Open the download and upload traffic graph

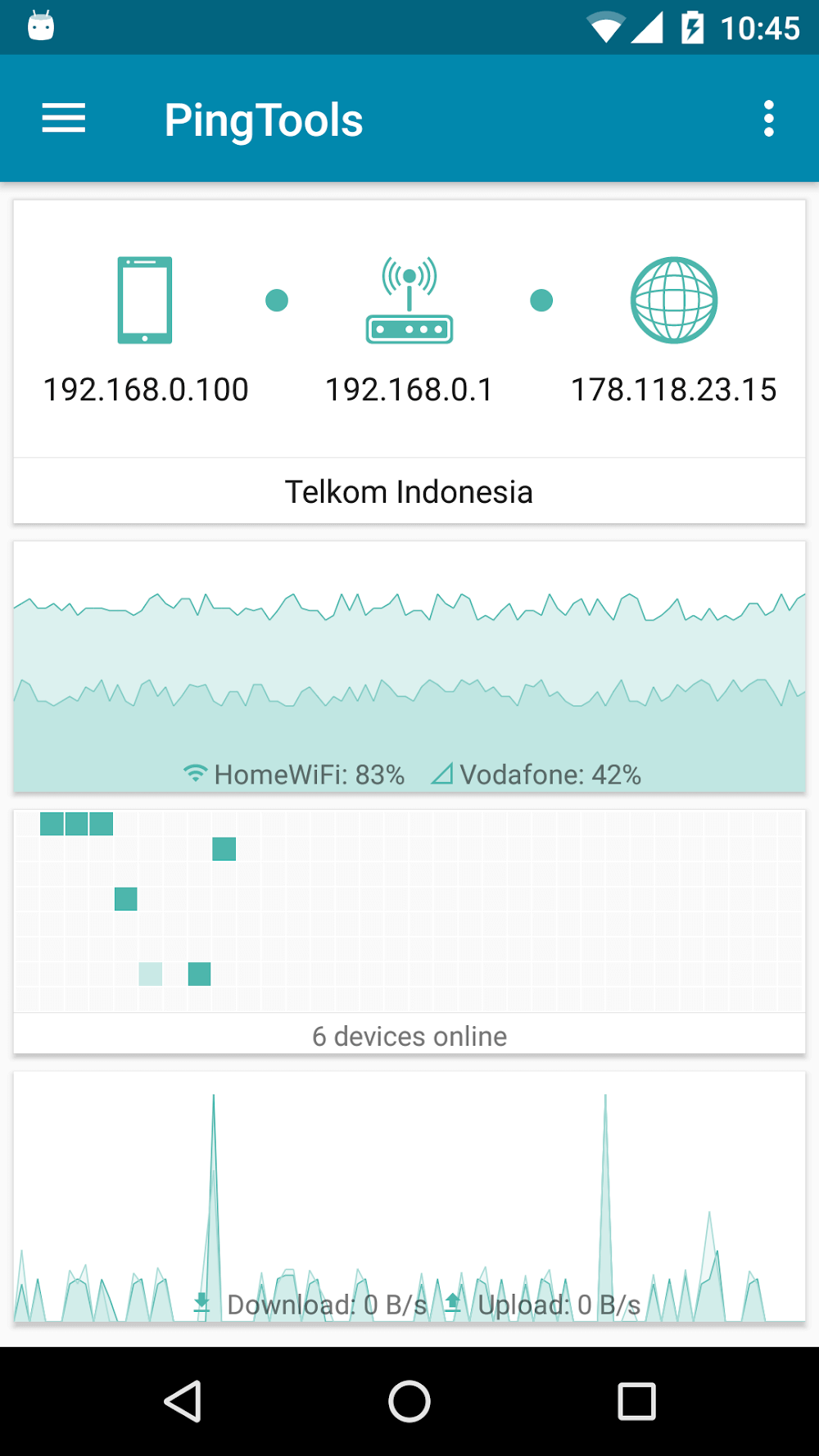(409, 1197)
